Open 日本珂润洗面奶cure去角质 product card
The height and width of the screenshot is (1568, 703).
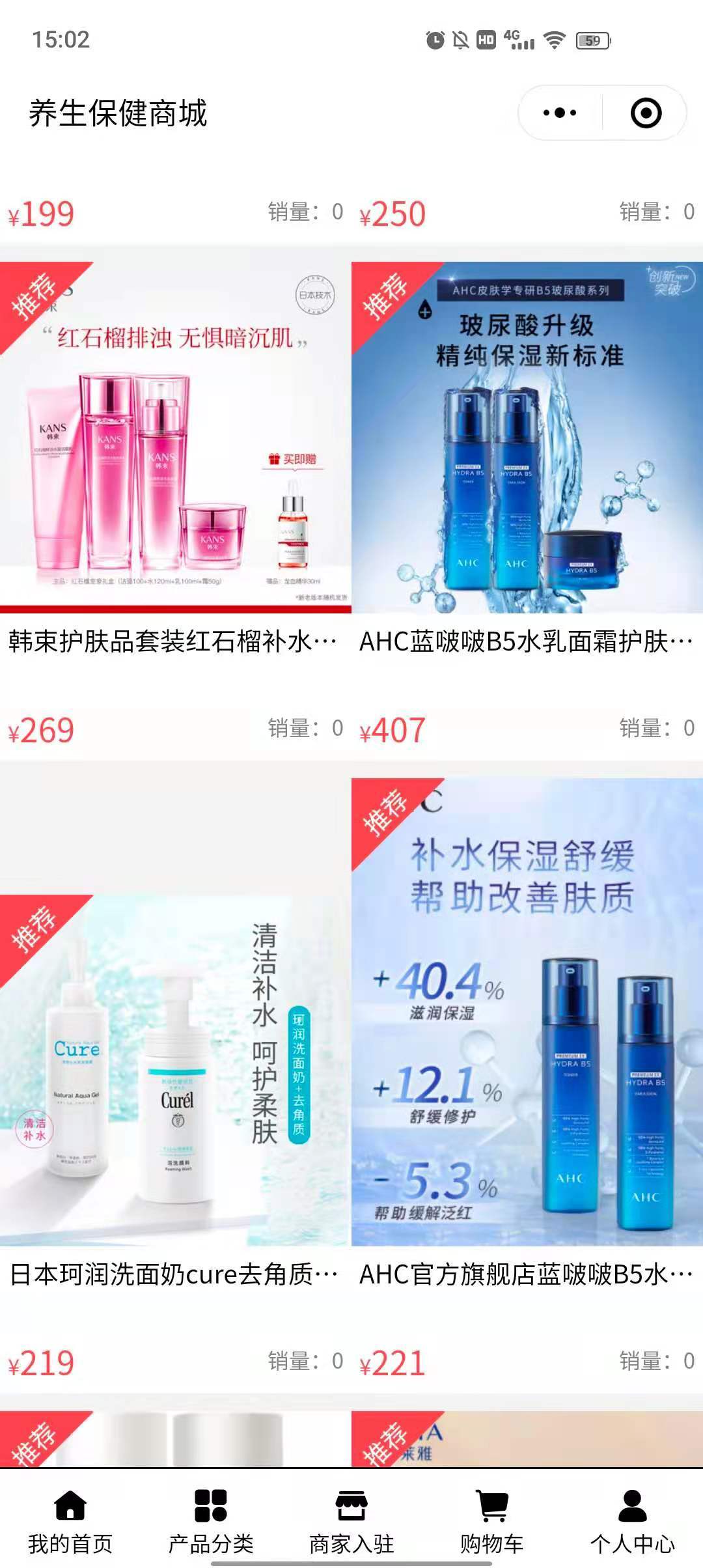174,1068
